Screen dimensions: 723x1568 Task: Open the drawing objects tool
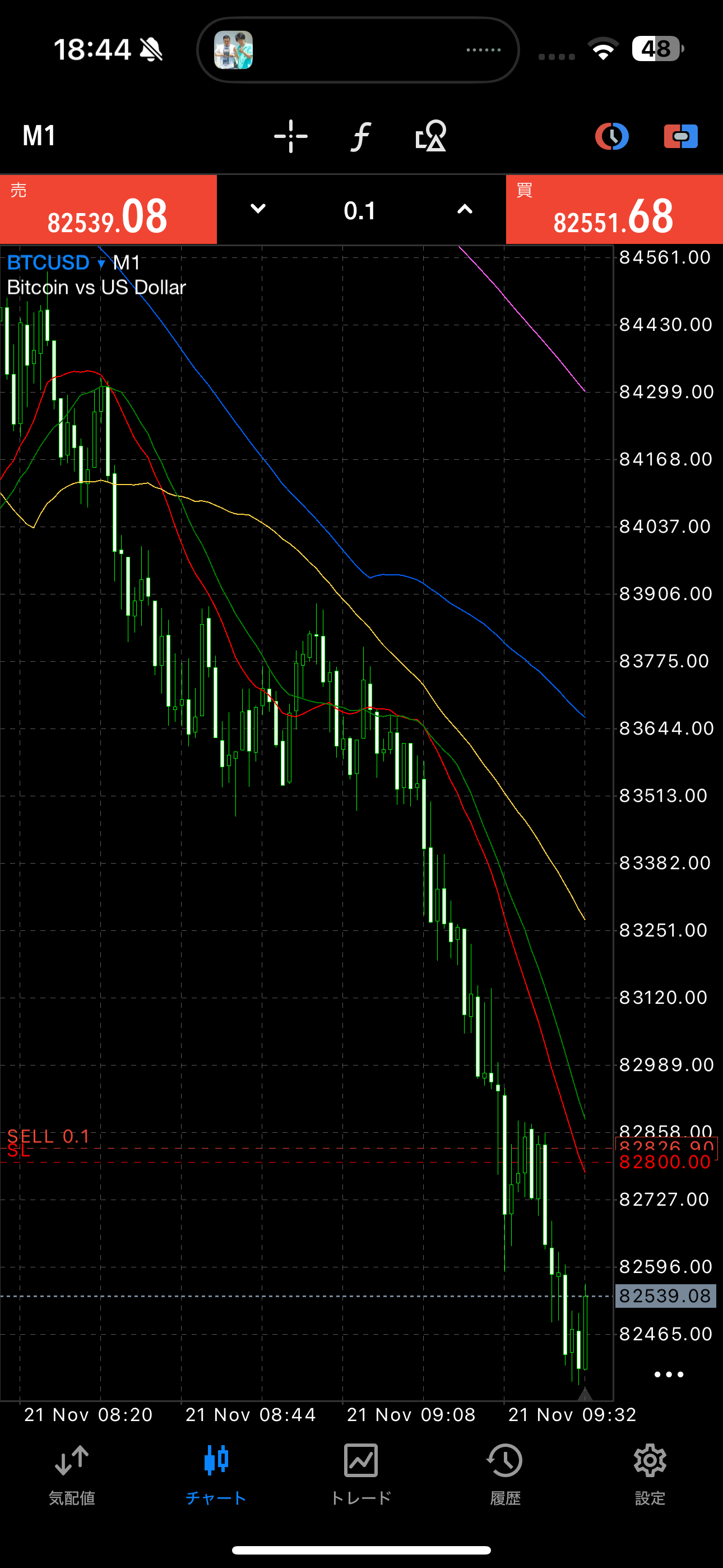(x=430, y=136)
